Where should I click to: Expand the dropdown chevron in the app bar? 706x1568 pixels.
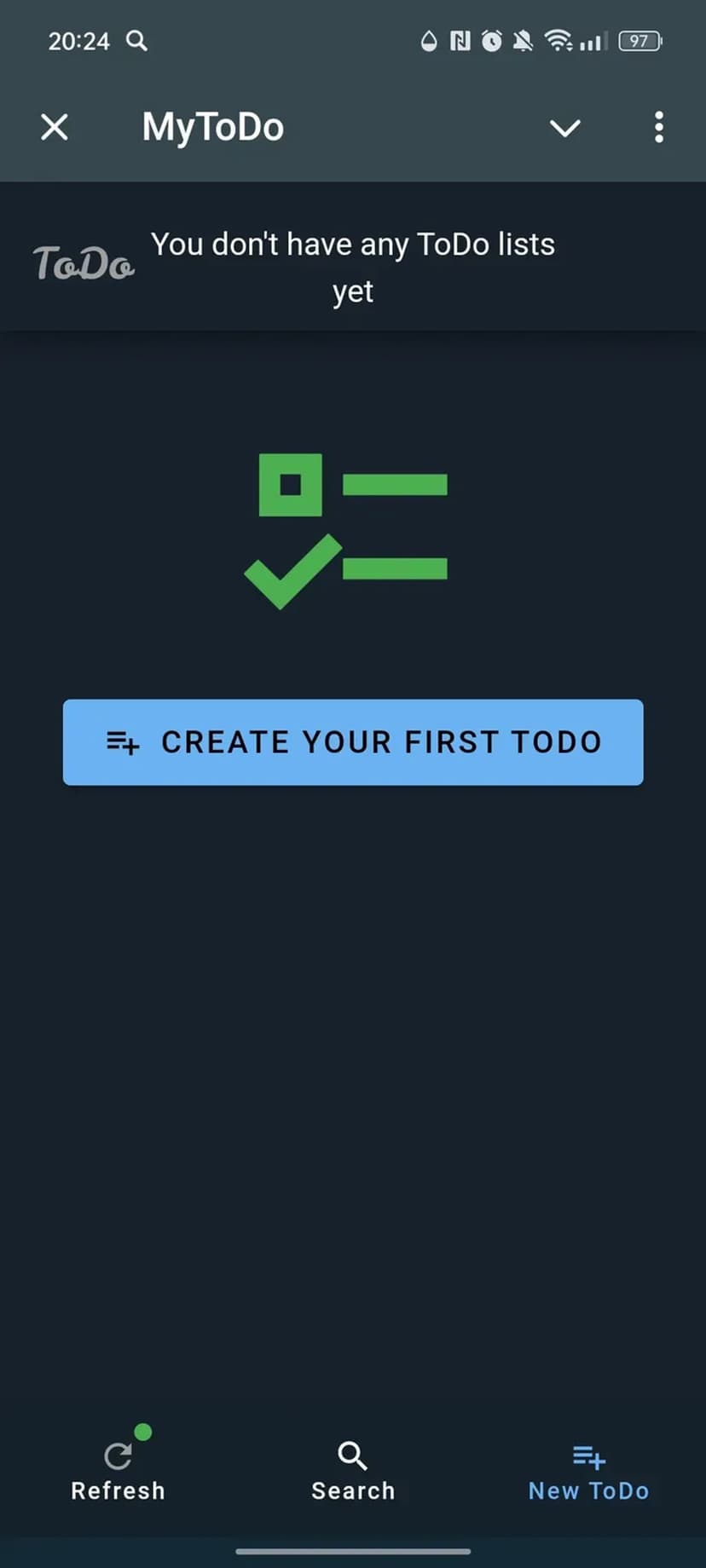(x=564, y=128)
